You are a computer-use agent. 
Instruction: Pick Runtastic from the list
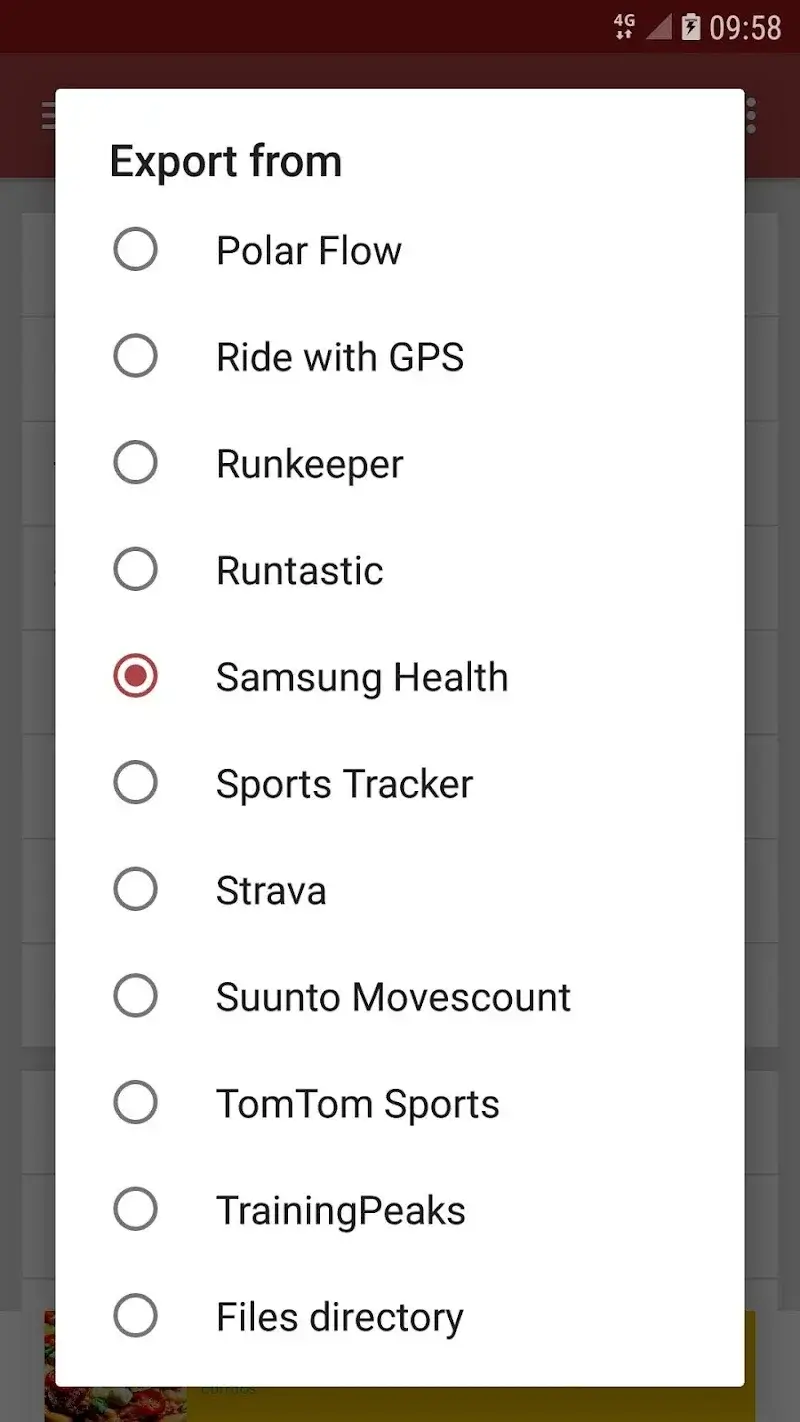coord(136,570)
